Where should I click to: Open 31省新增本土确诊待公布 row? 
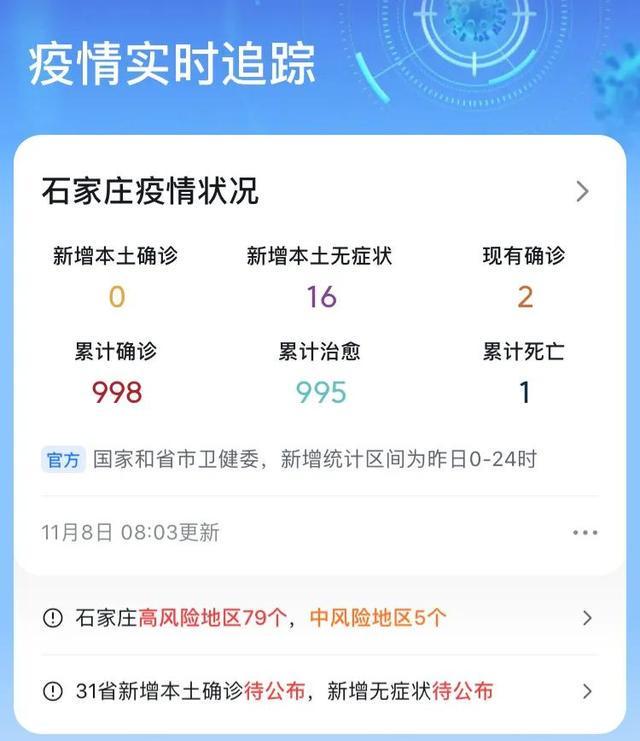click(320, 691)
